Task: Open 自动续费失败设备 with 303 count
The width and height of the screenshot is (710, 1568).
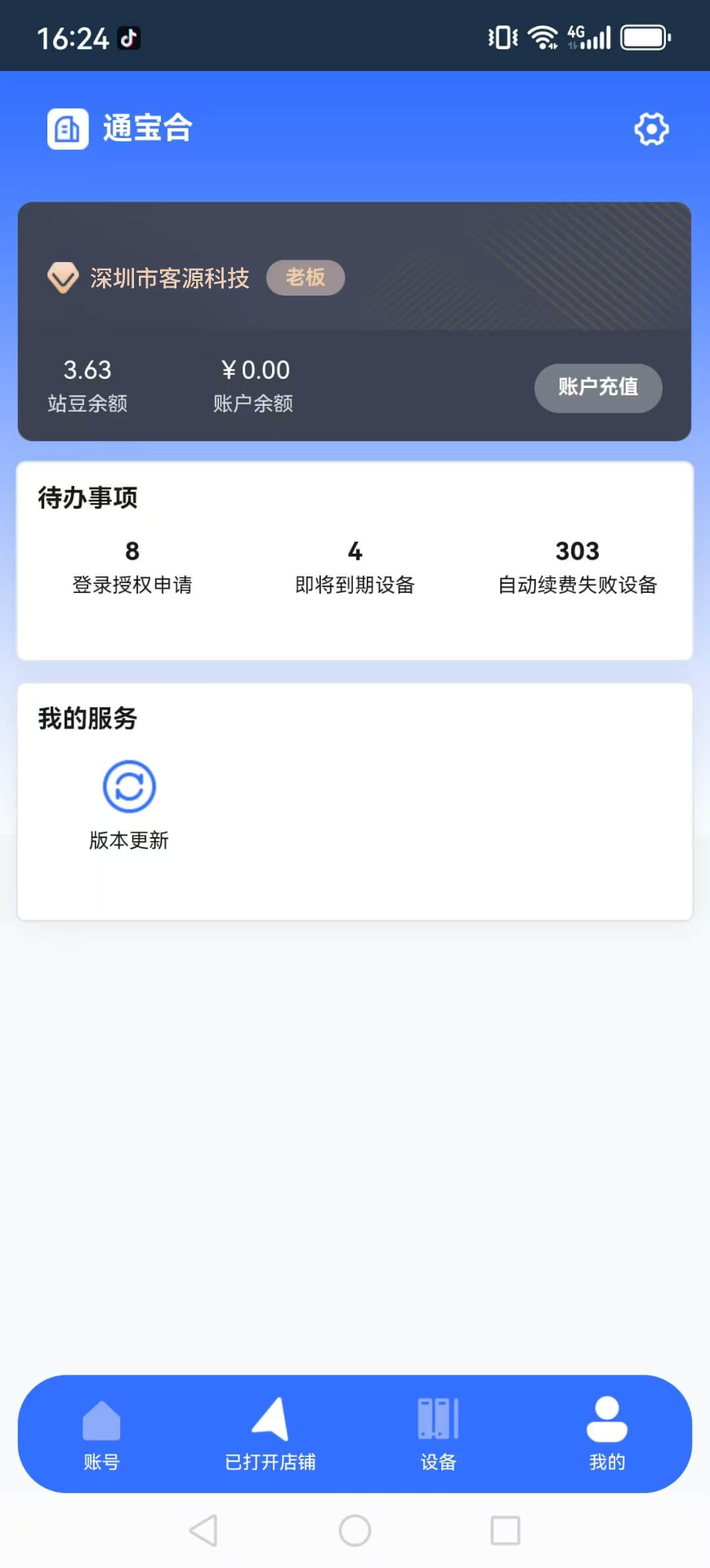Action: pyautogui.click(x=576, y=566)
